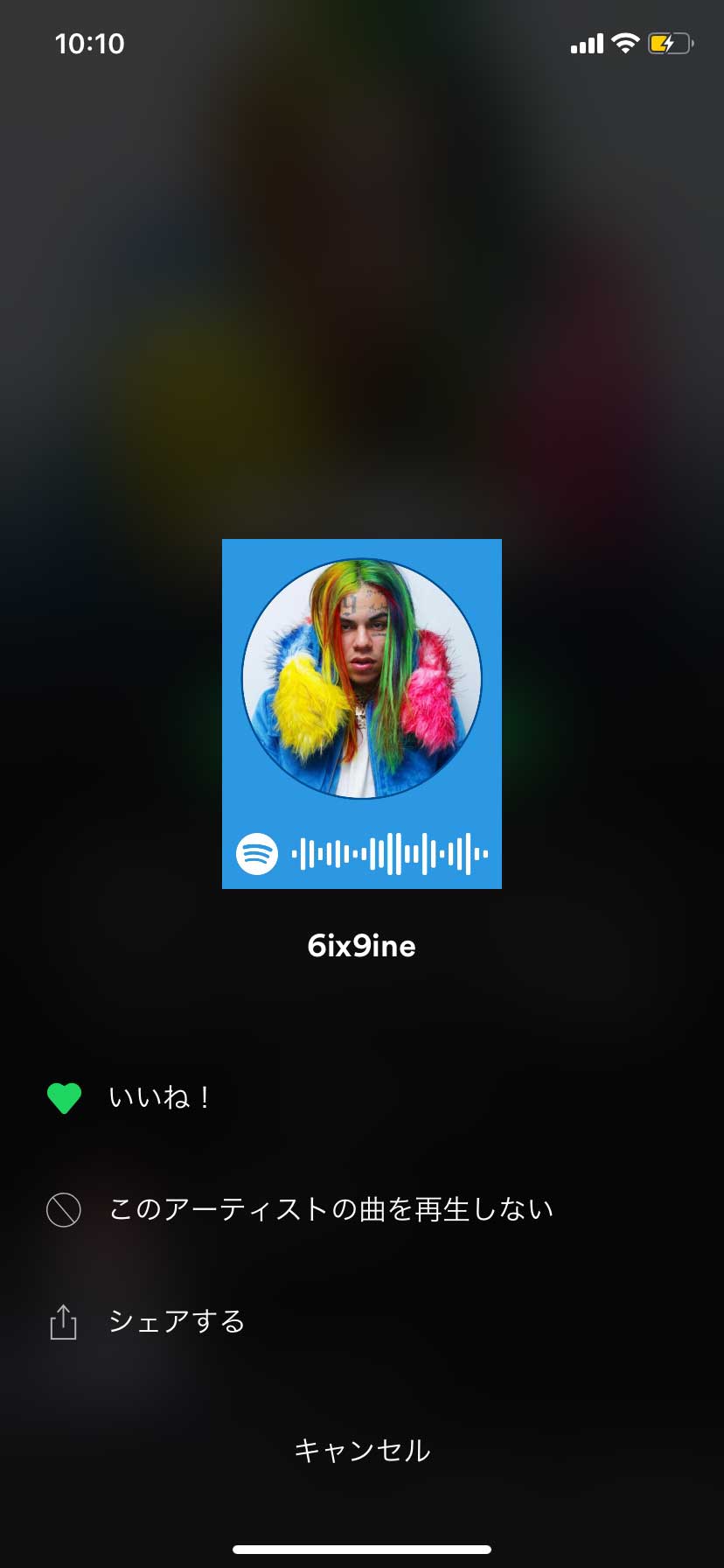The image size is (724, 1568).
Task: Tap the 10:10 clock in the status bar
Action: tap(90, 43)
